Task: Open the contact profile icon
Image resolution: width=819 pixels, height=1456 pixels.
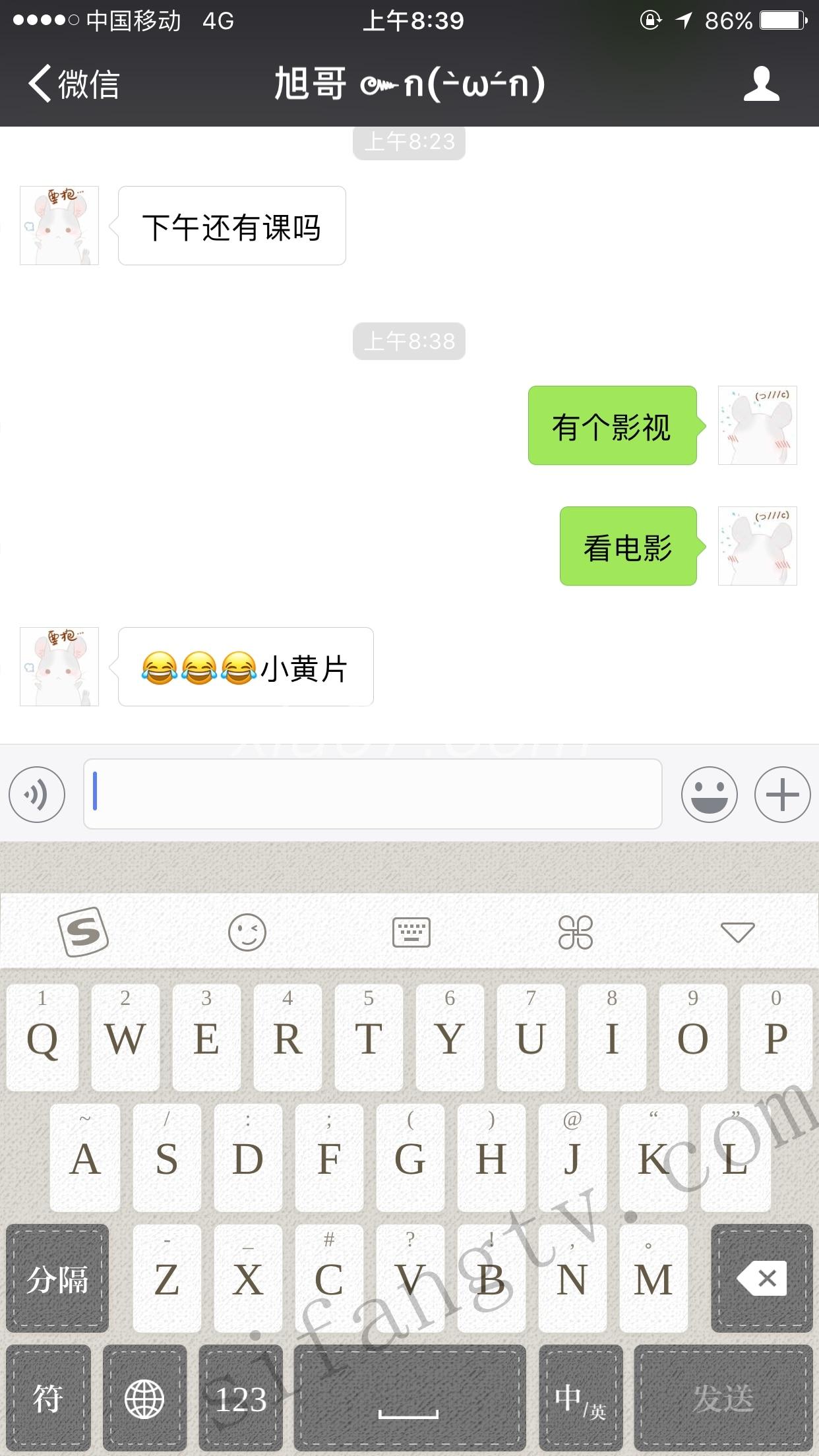Action: coord(761,84)
